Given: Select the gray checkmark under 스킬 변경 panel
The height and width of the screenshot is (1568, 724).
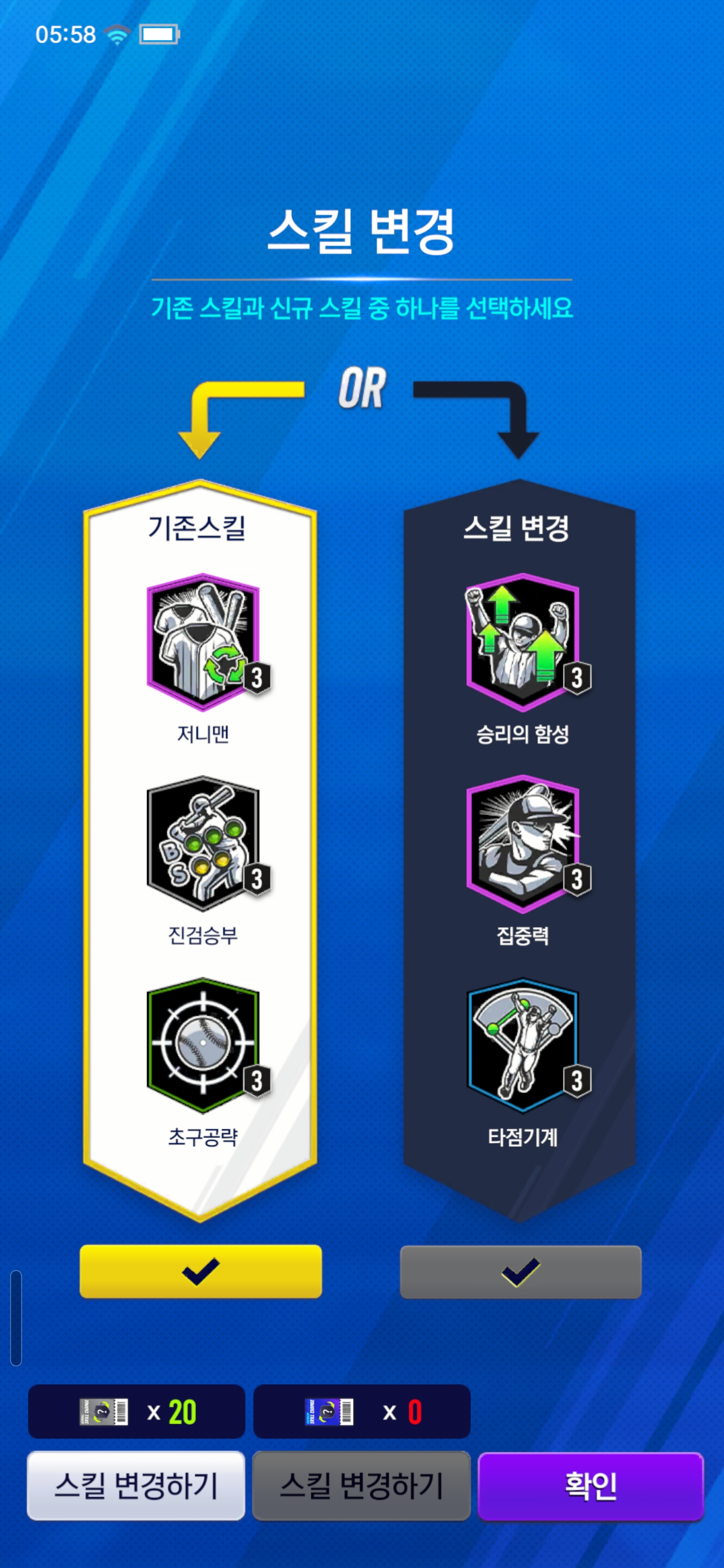Looking at the screenshot, I should pos(520,1271).
